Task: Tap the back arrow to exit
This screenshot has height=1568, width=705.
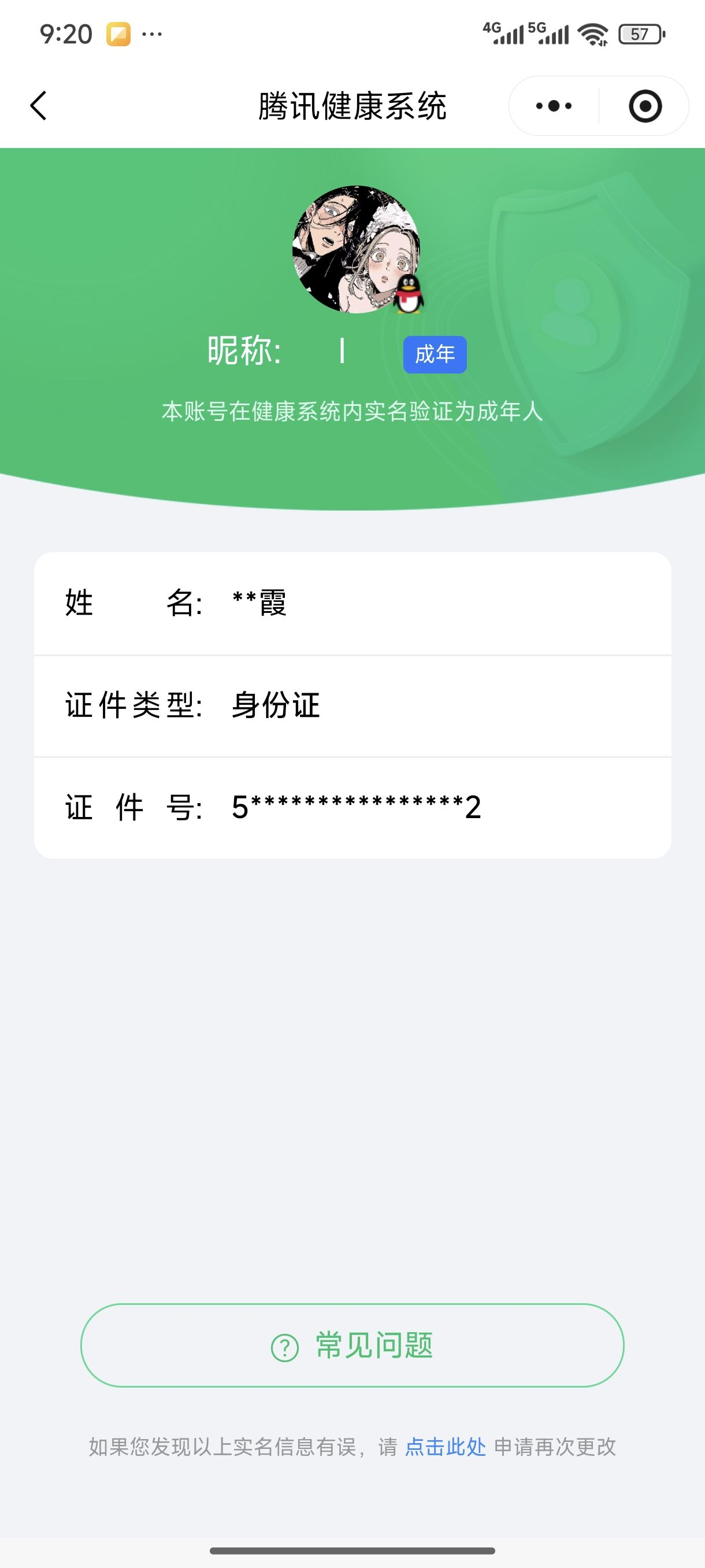Action: (38, 105)
